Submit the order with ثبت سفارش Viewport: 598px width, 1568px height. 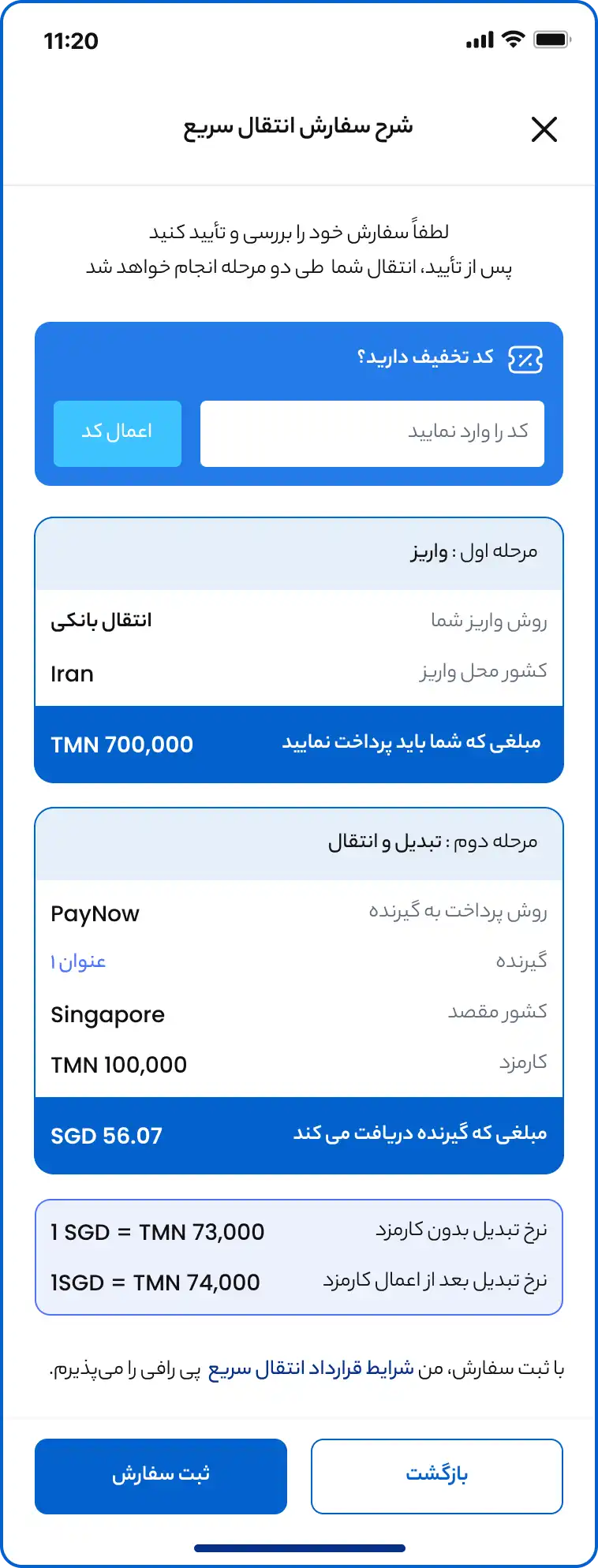coord(161,1475)
